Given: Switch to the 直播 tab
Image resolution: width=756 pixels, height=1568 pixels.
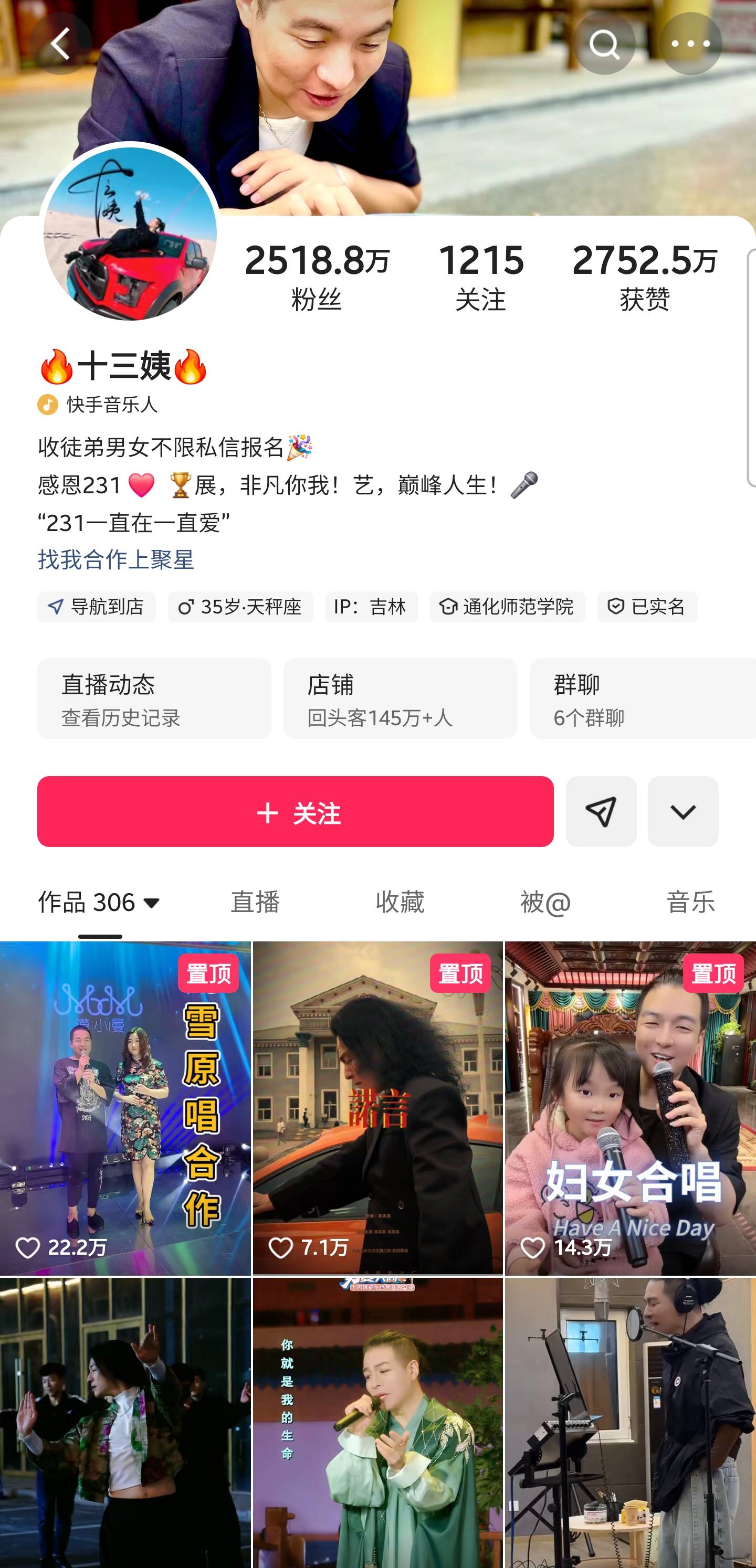Looking at the screenshot, I should 255,902.
